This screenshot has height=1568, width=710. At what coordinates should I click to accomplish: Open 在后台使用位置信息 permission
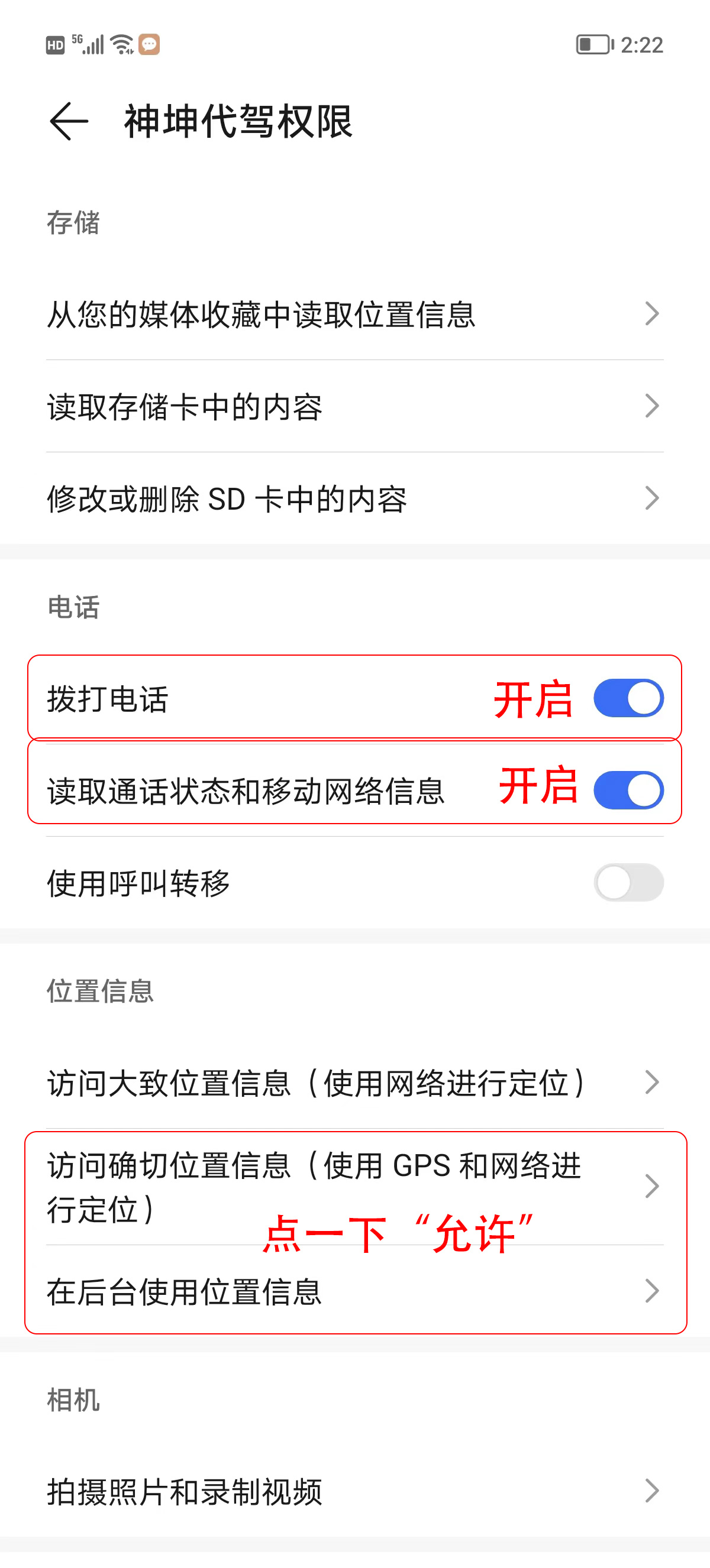tap(354, 1291)
